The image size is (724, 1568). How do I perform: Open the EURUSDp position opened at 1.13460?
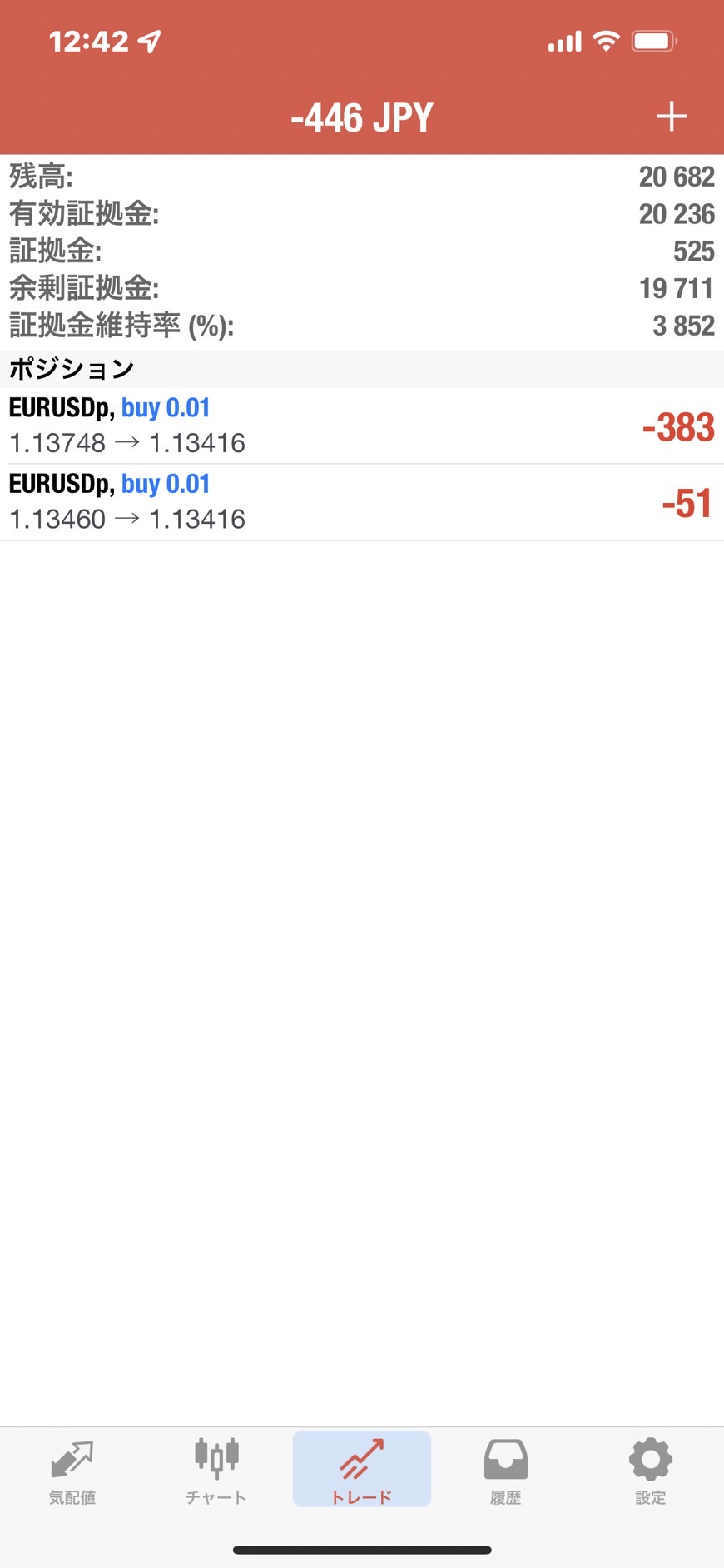coord(362,502)
